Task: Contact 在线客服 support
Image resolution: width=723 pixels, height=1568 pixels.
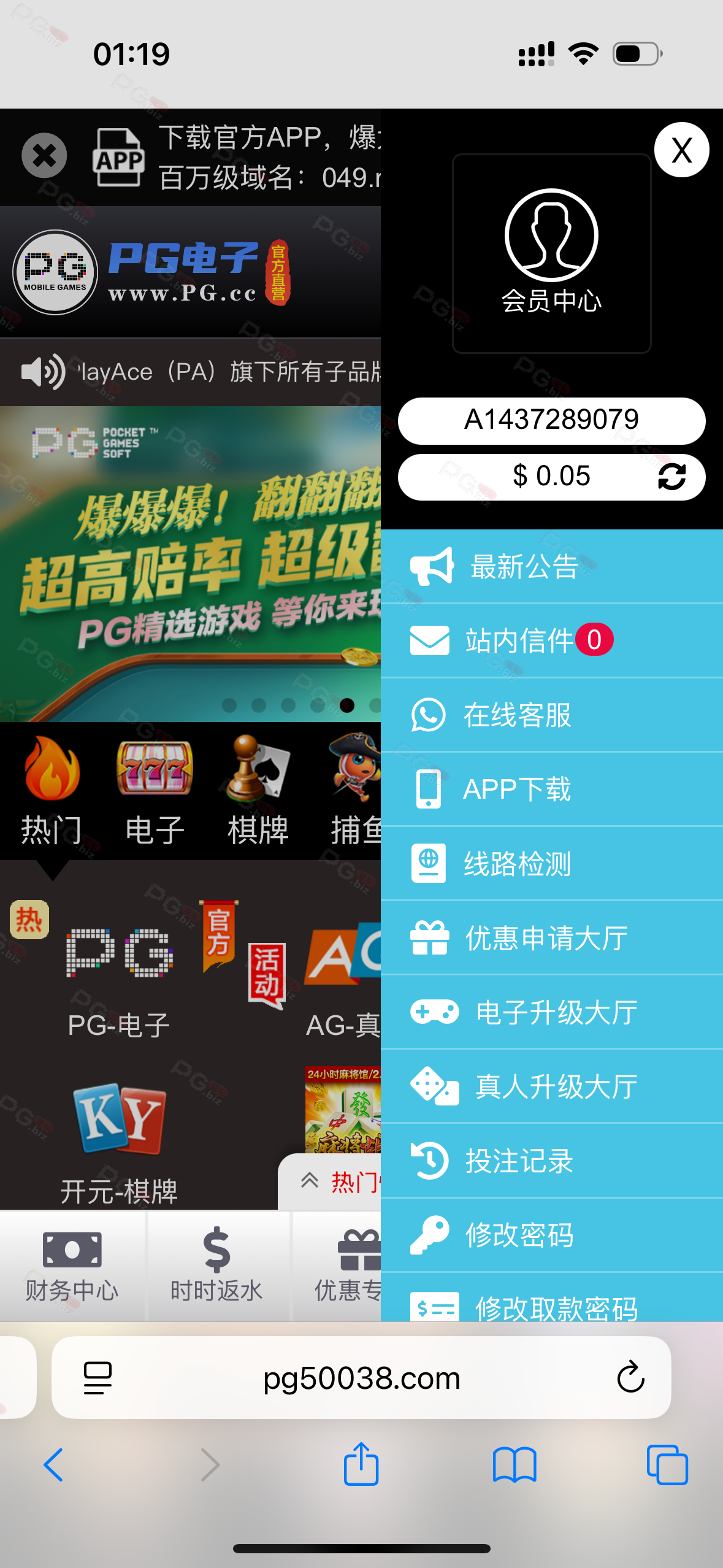Action: tap(551, 715)
